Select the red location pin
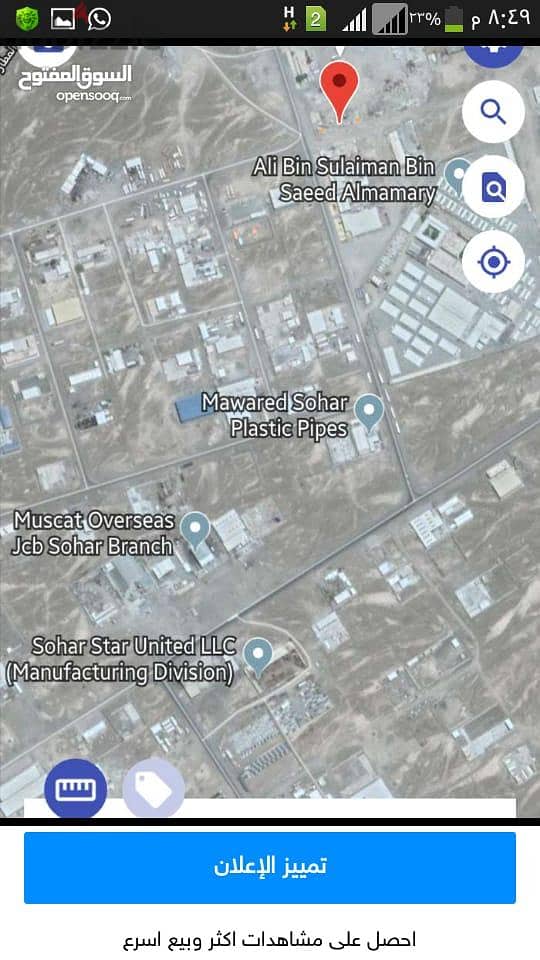The width and height of the screenshot is (540, 960). coord(339,91)
